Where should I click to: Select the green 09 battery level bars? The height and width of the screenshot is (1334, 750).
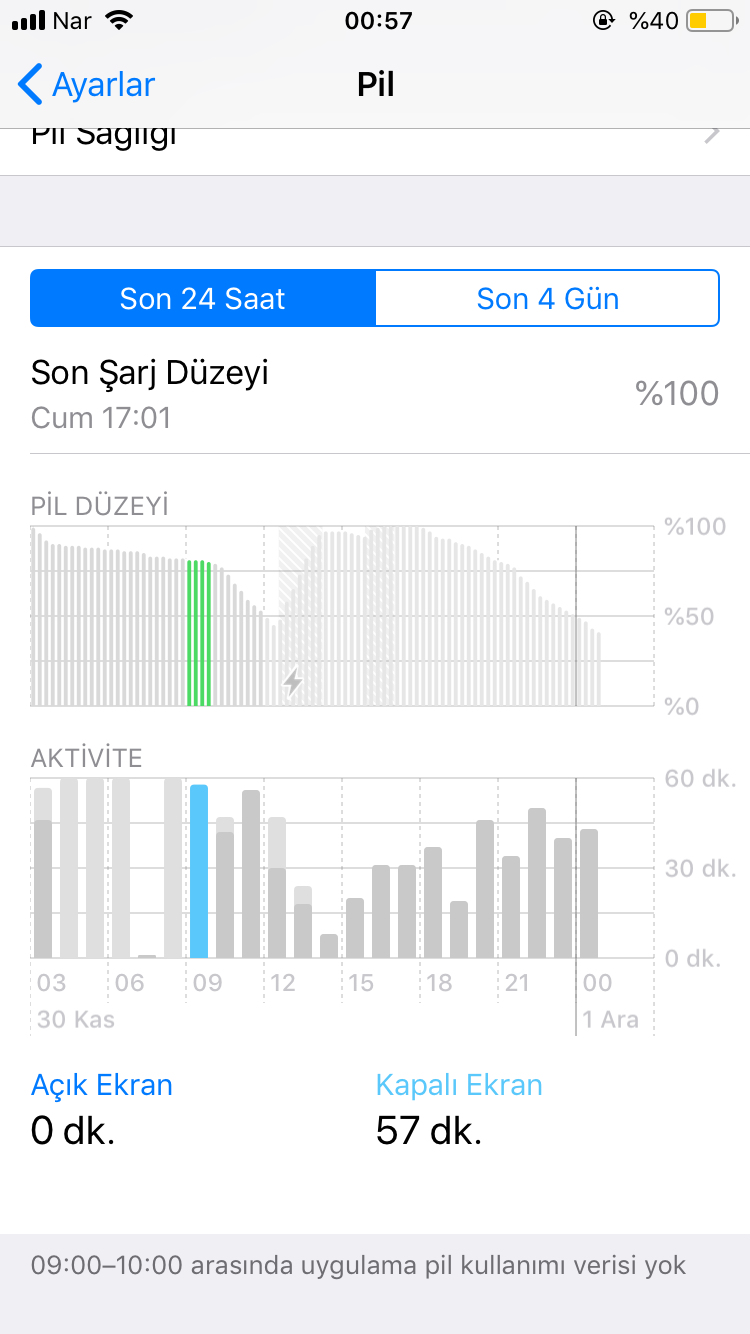tap(199, 633)
